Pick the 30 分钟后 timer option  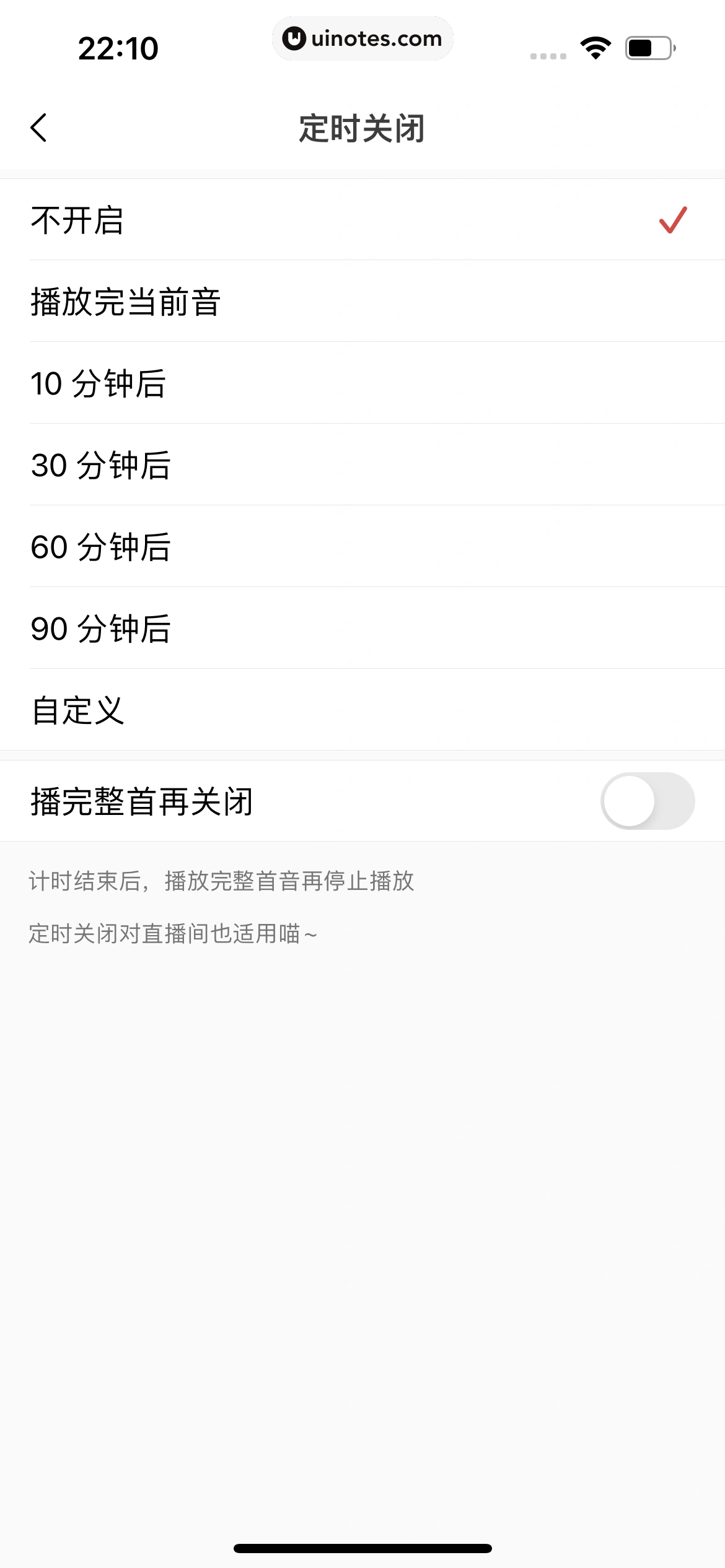[x=362, y=465]
